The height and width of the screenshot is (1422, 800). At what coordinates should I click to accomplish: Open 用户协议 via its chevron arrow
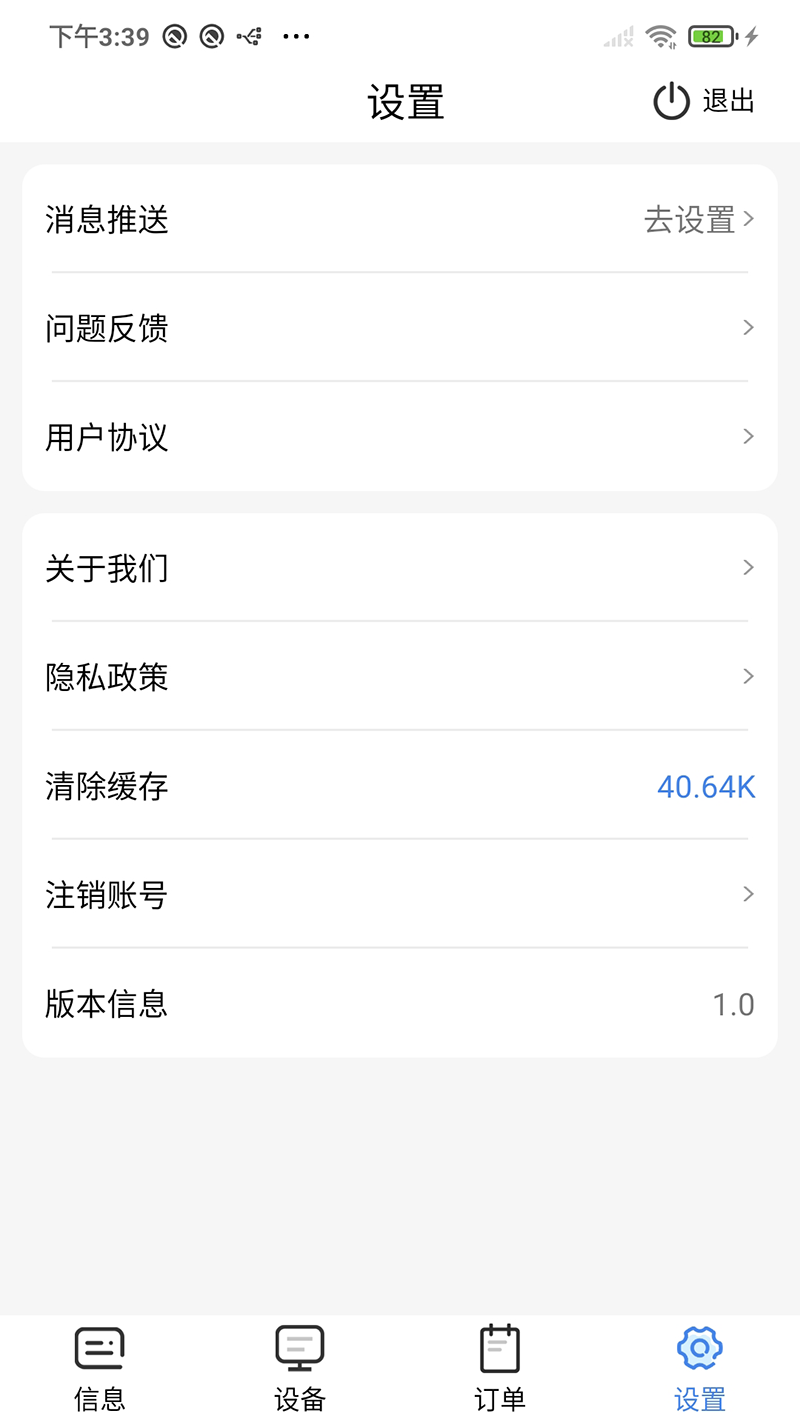pos(748,436)
